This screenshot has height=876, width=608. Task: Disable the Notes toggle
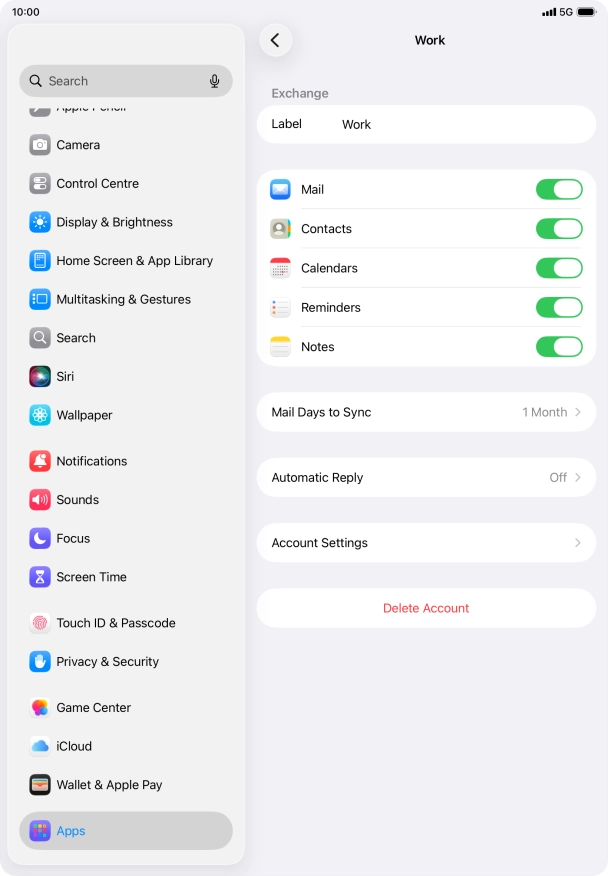(x=558, y=347)
